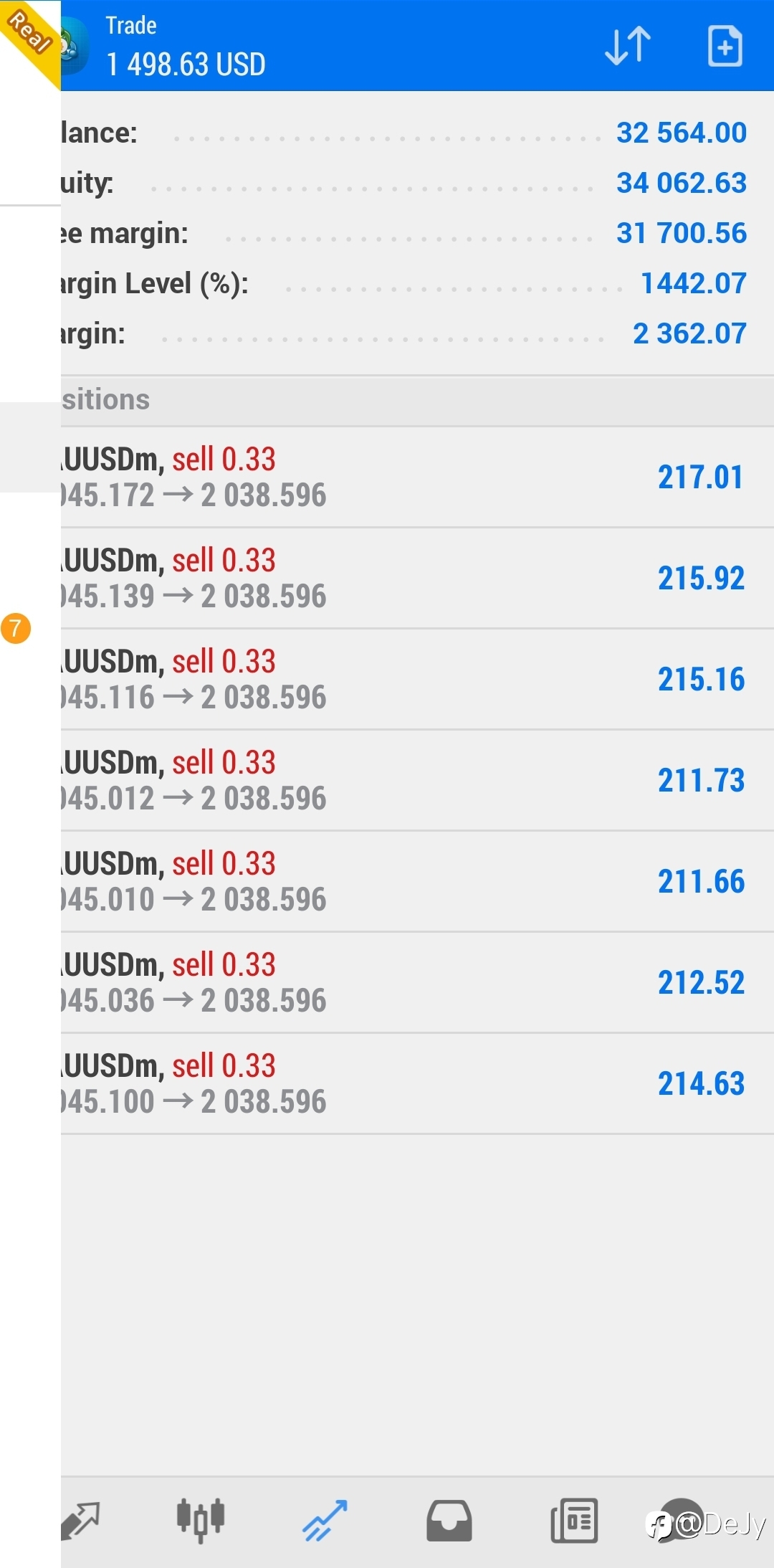Open the sell position with profit 217.01

click(417, 477)
